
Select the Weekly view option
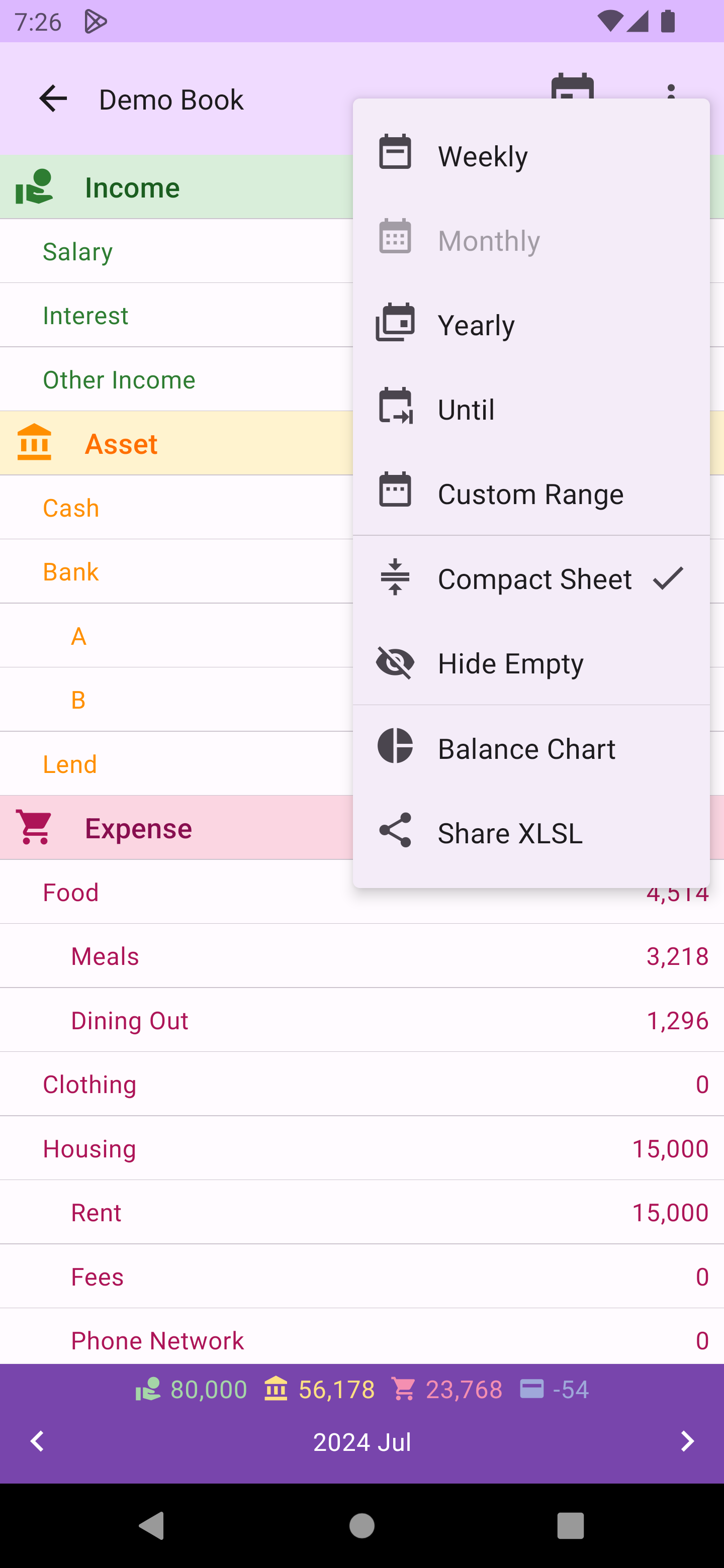[x=530, y=156]
